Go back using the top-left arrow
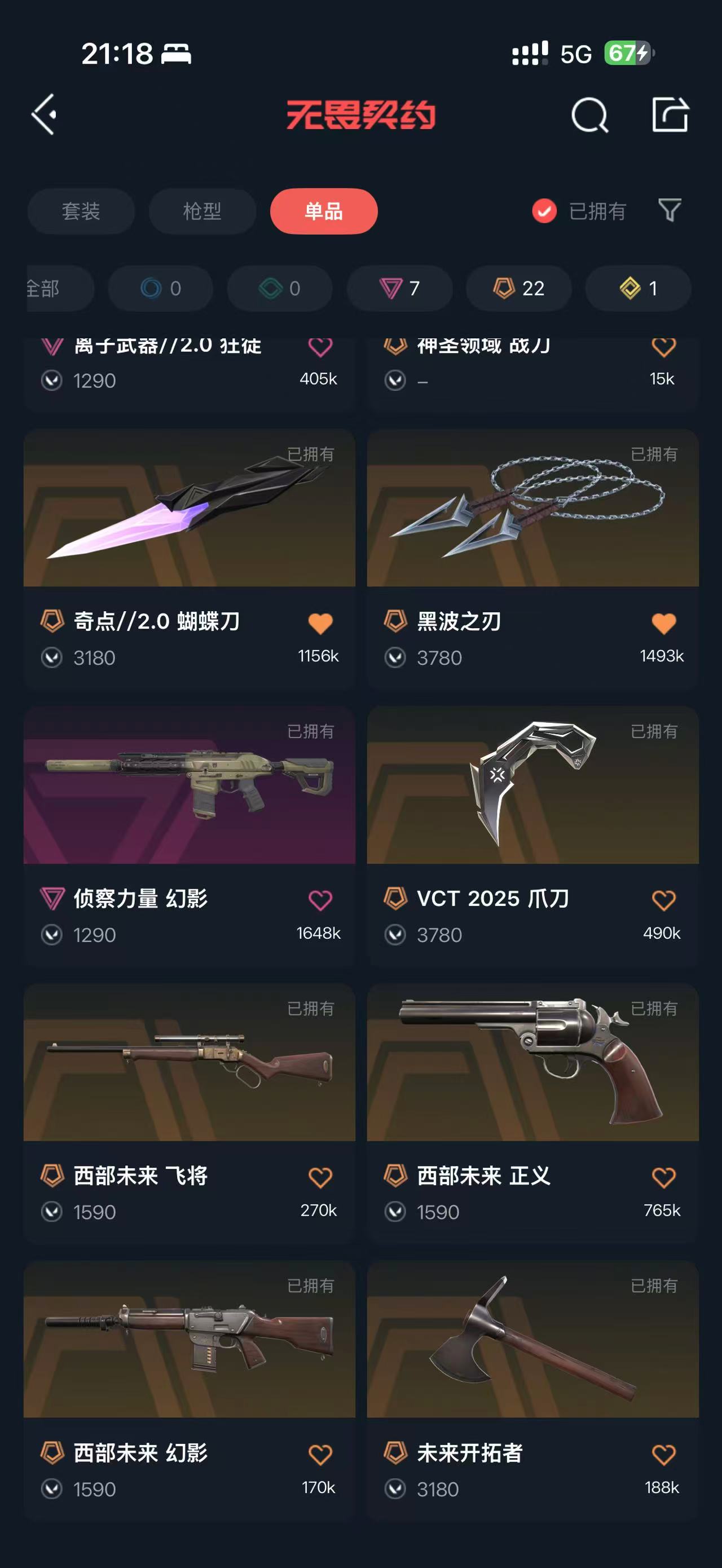The width and height of the screenshot is (722, 1568). [45, 114]
